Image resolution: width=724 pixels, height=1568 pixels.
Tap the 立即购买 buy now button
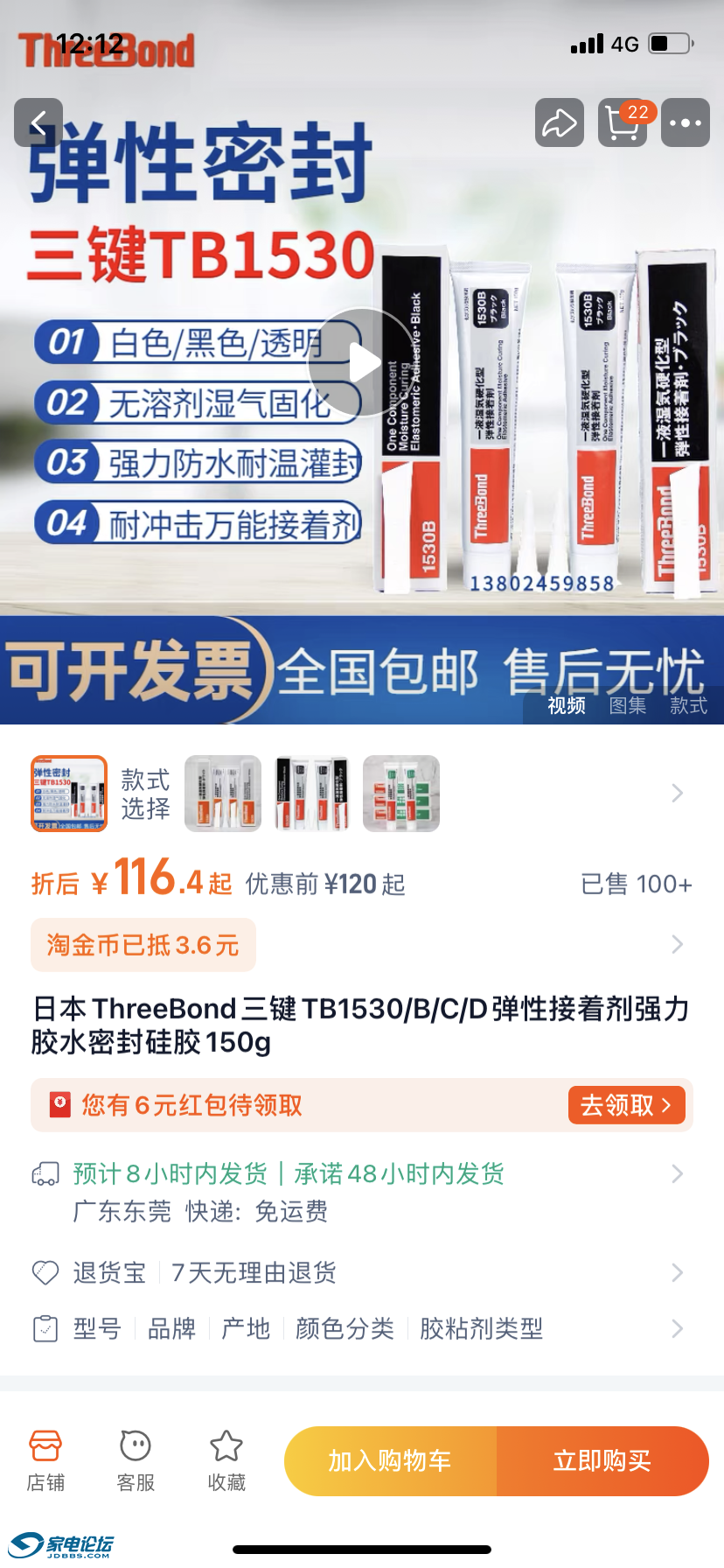(x=603, y=1460)
